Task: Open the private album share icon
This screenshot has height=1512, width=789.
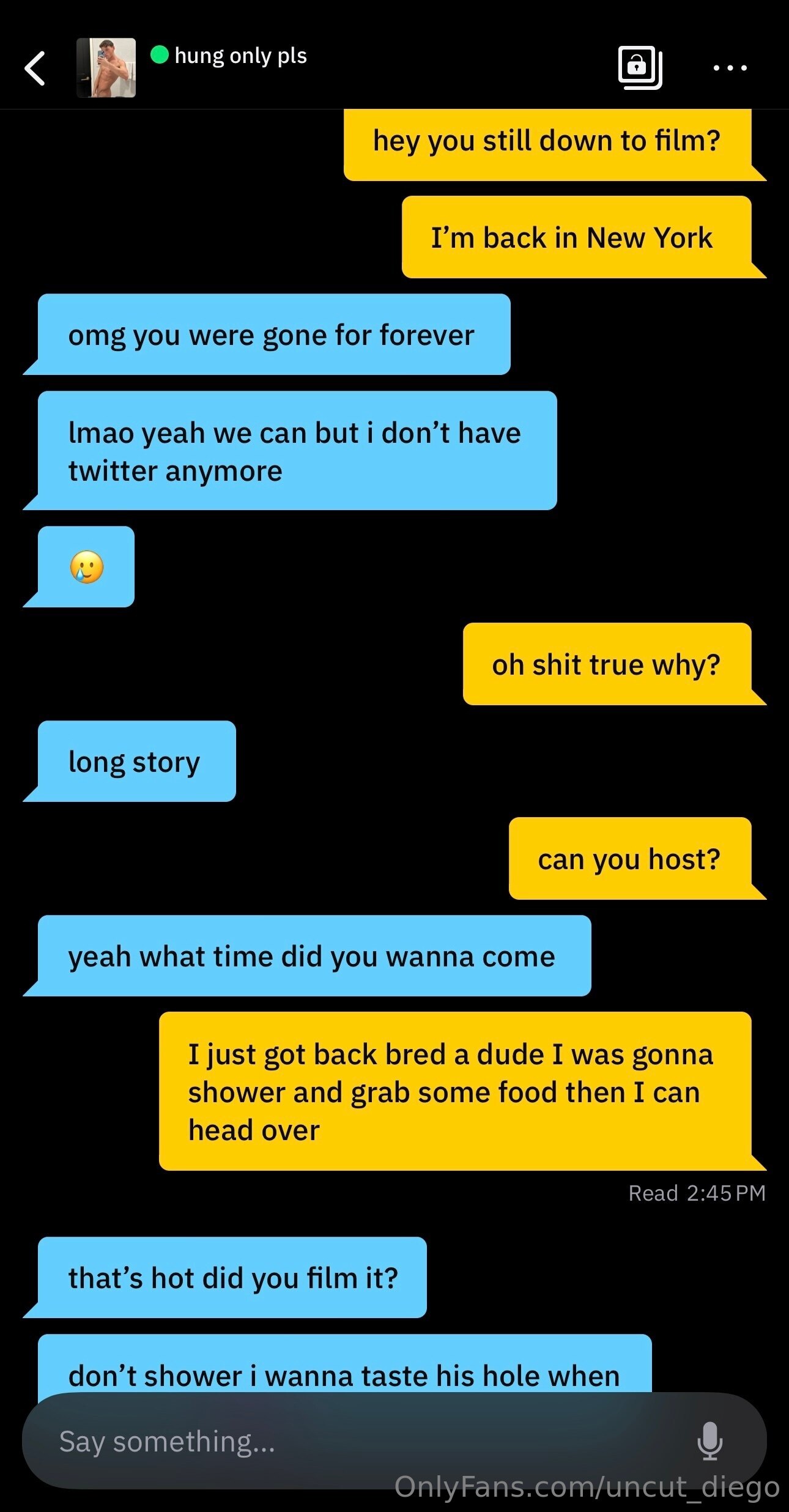Action: (x=640, y=68)
